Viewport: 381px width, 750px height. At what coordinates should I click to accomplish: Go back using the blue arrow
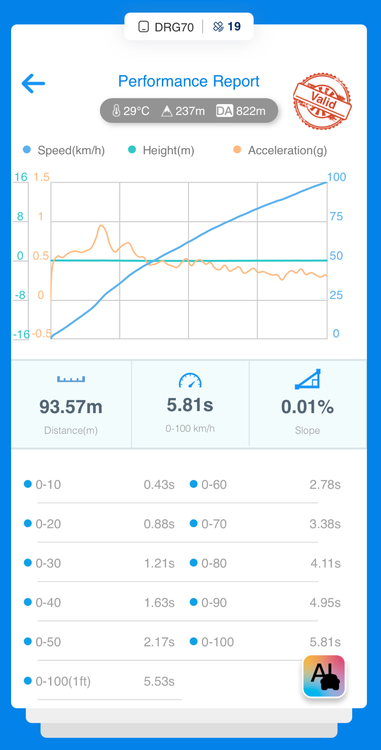[x=33, y=83]
